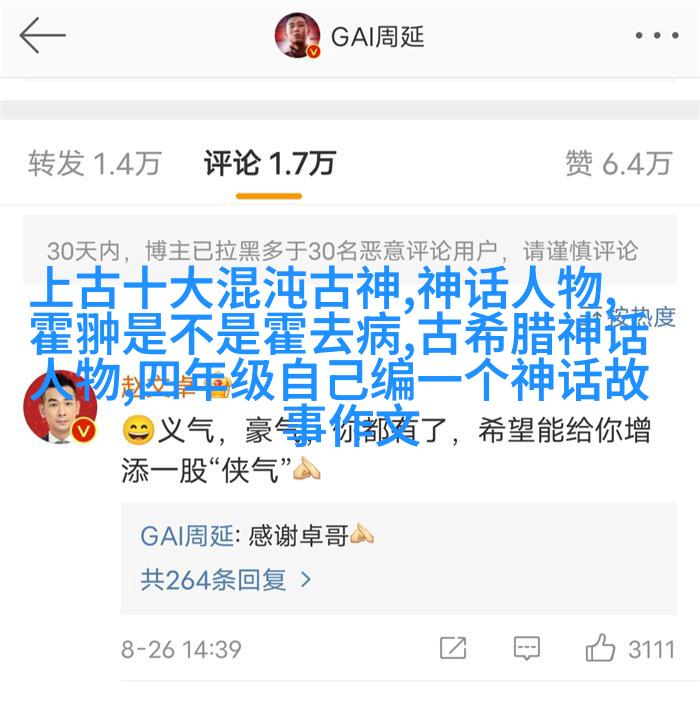Open the three-dot overflow menu
Screen dimensions: 700x702
pos(656,37)
